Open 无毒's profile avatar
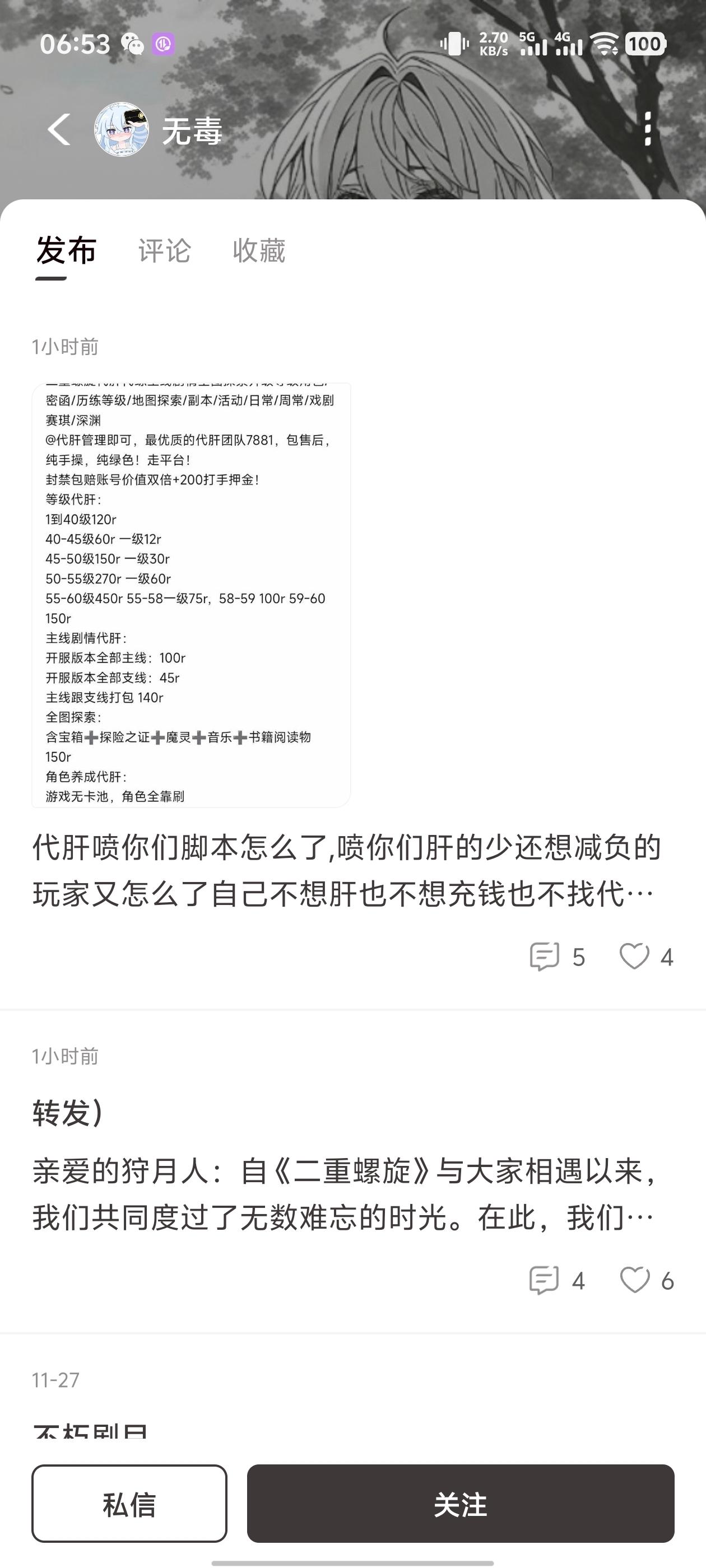The height and width of the screenshot is (1568, 706). coord(121,129)
